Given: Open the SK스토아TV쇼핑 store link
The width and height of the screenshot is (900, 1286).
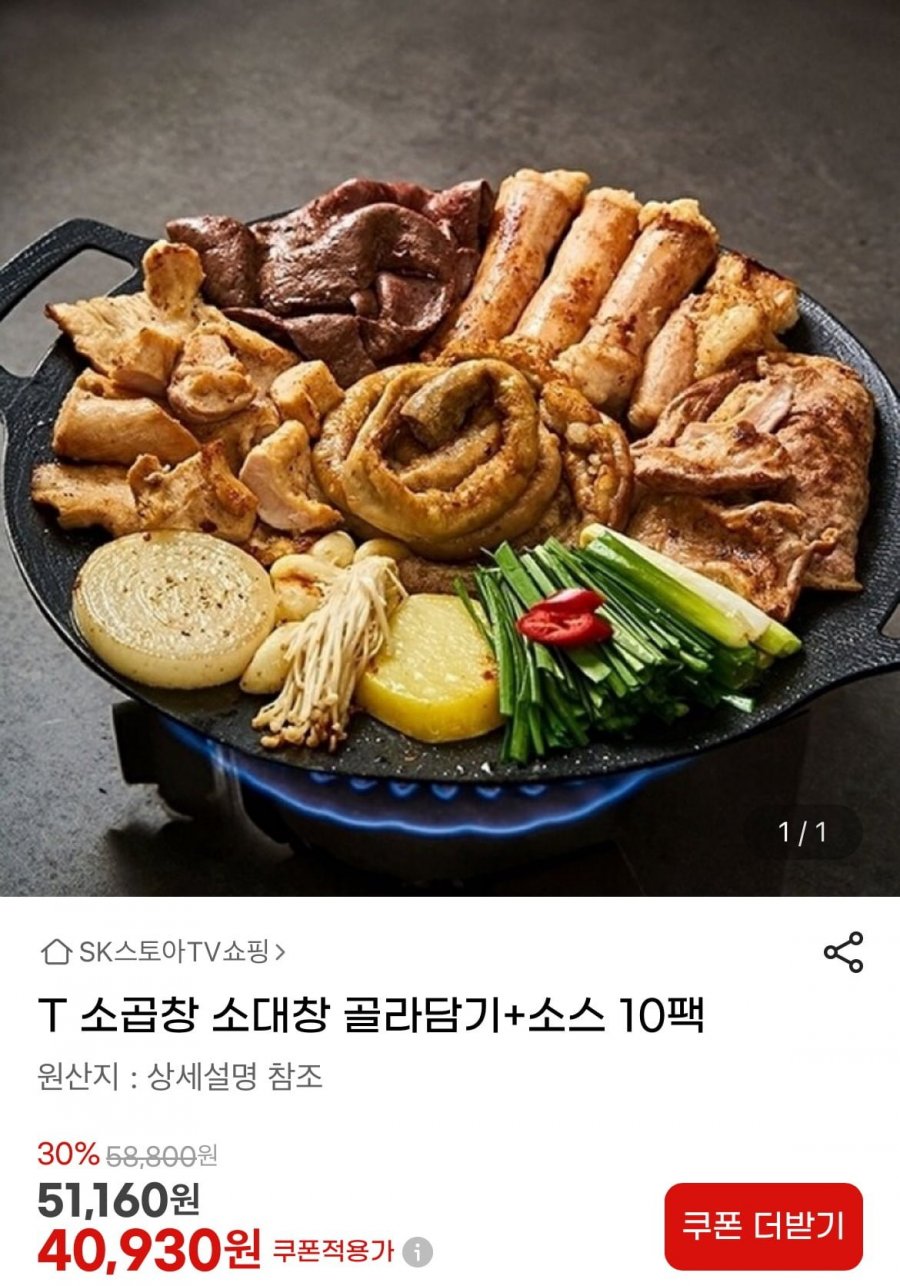Looking at the screenshot, I should [175, 952].
